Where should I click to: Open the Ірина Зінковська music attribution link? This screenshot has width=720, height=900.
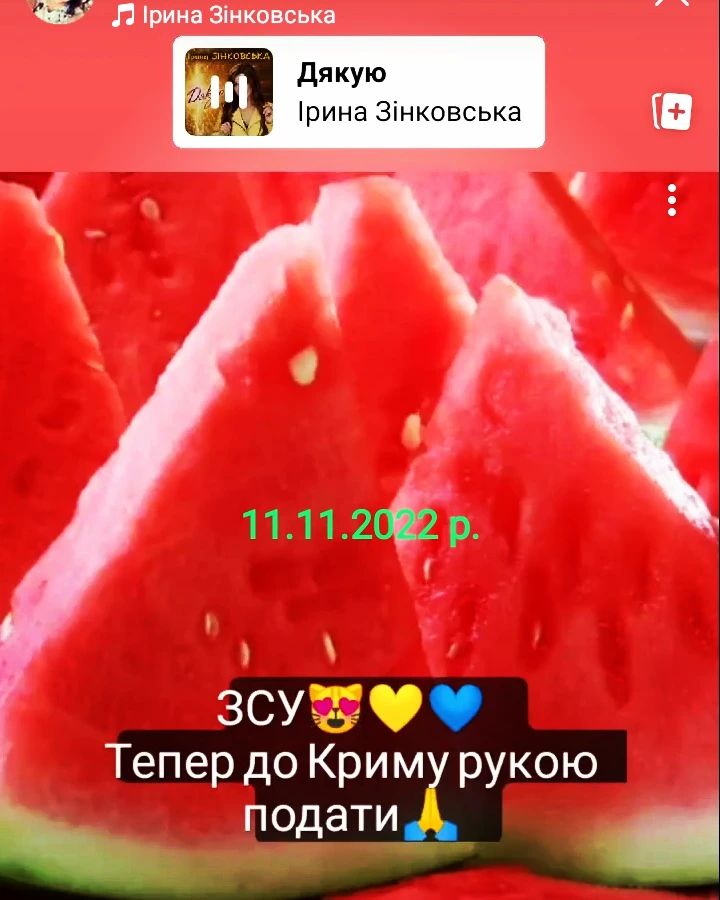224,15
